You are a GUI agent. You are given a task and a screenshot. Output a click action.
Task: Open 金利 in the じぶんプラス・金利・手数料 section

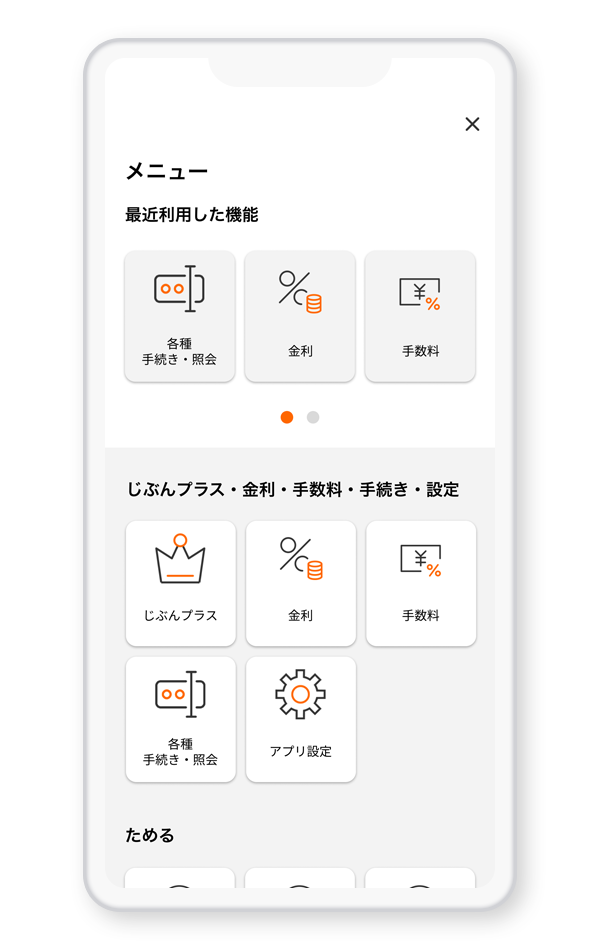301,583
